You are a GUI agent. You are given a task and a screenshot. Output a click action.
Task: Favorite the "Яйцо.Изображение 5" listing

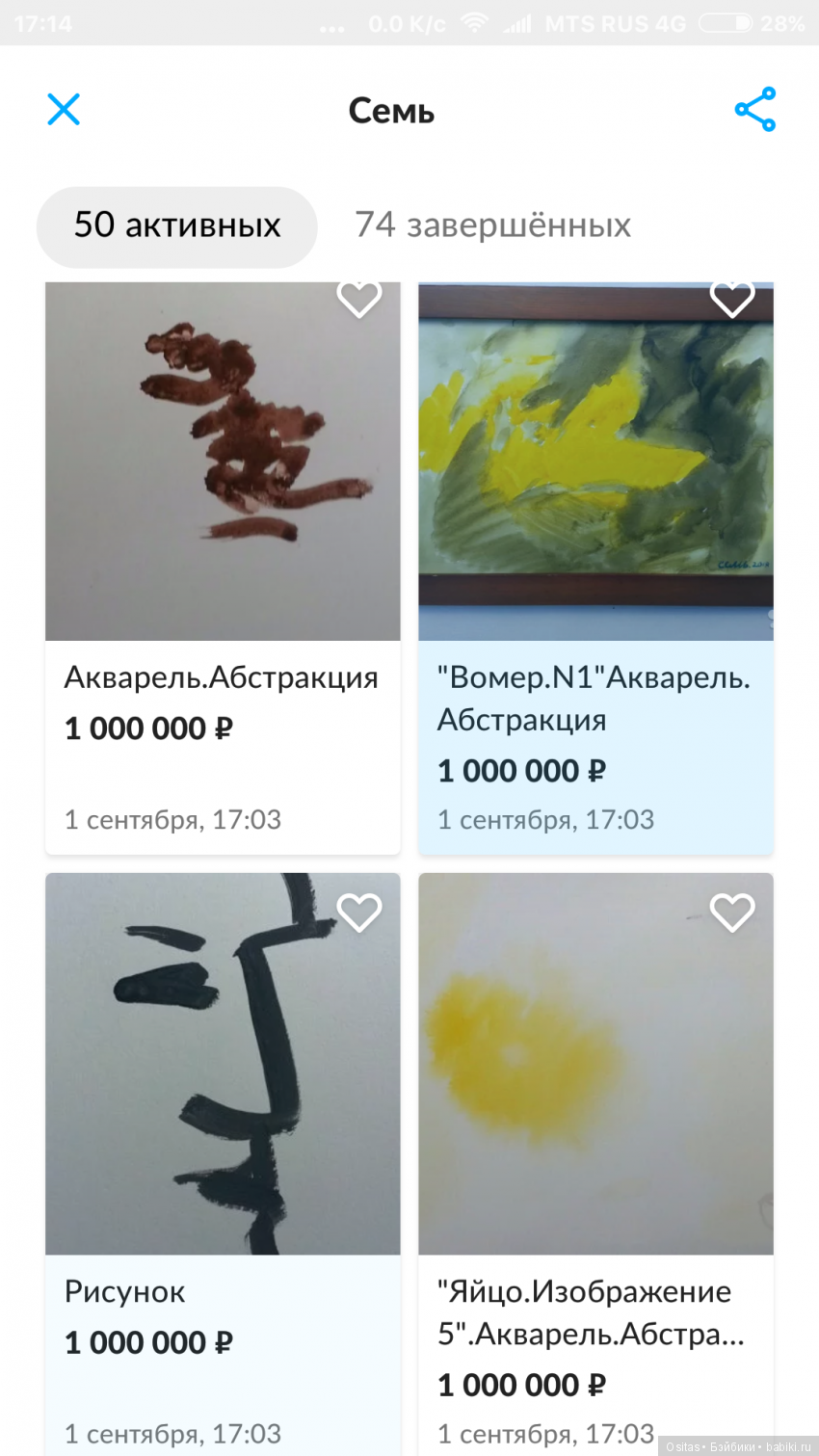[x=732, y=912]
